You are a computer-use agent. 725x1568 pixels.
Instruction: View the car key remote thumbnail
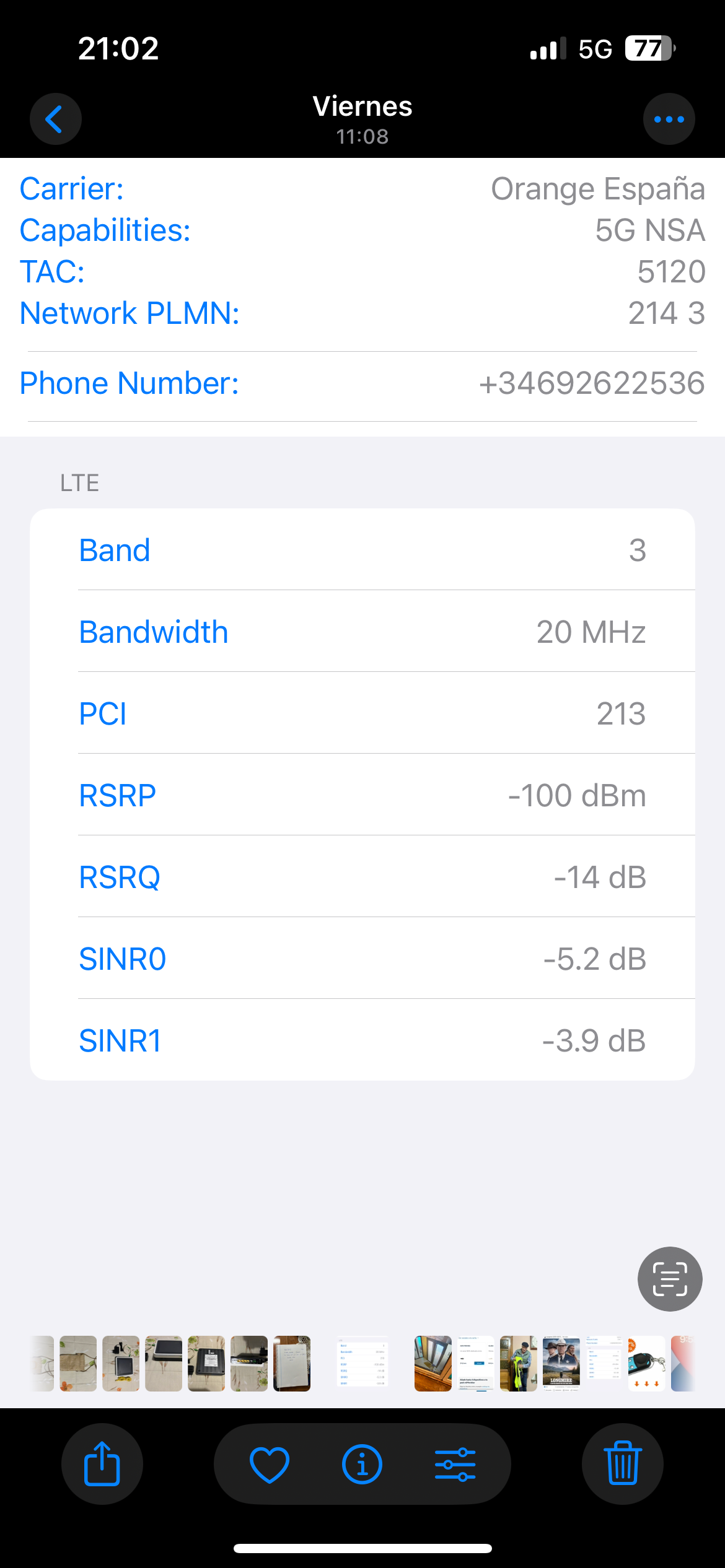646,1364
